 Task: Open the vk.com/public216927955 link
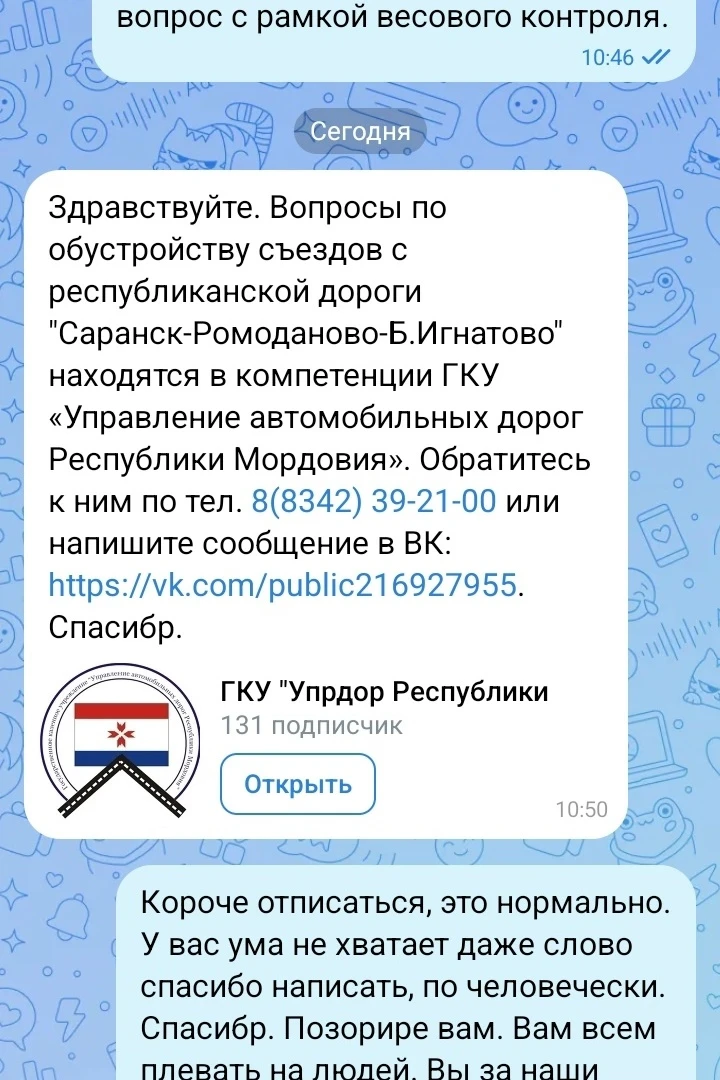click(282, 585)
